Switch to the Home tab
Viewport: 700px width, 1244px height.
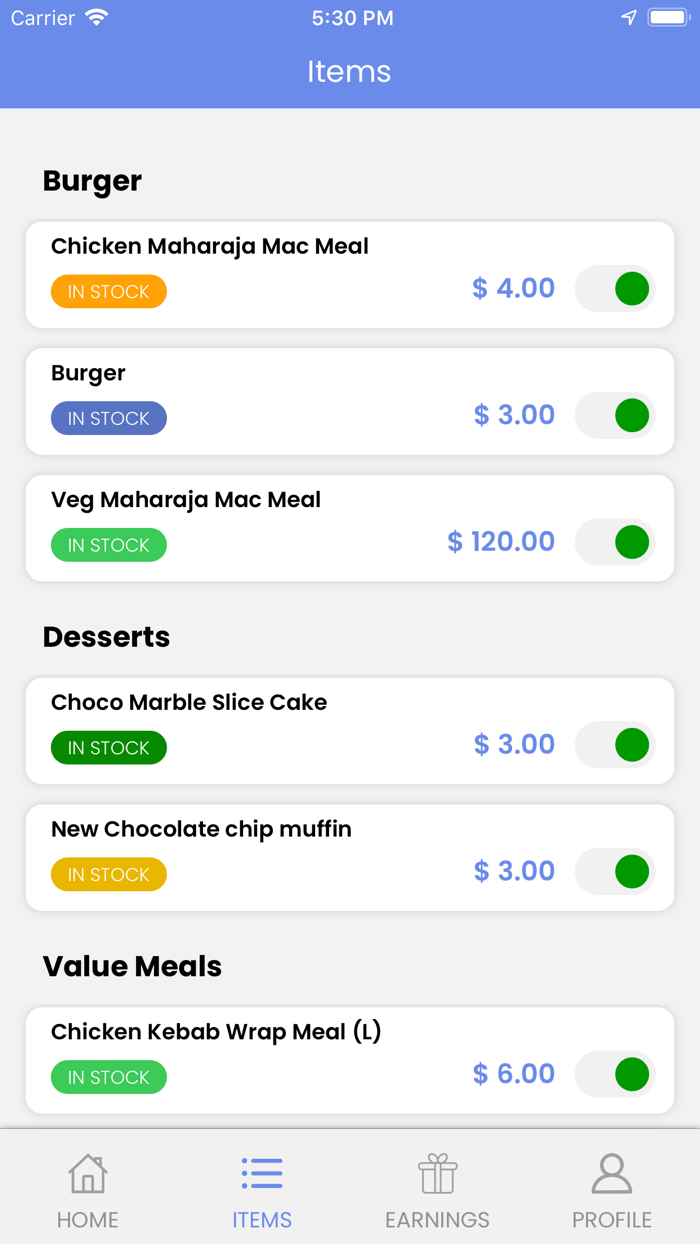pos(88,1190)
